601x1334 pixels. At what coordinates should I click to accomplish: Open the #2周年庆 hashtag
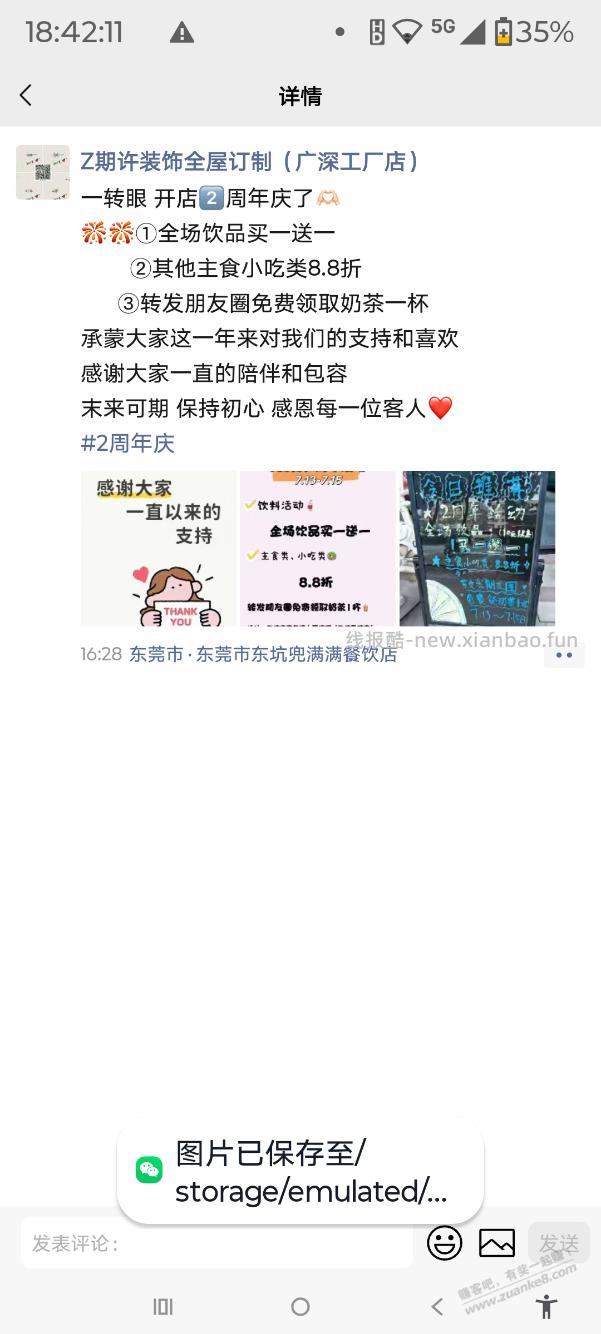point(128,443)
